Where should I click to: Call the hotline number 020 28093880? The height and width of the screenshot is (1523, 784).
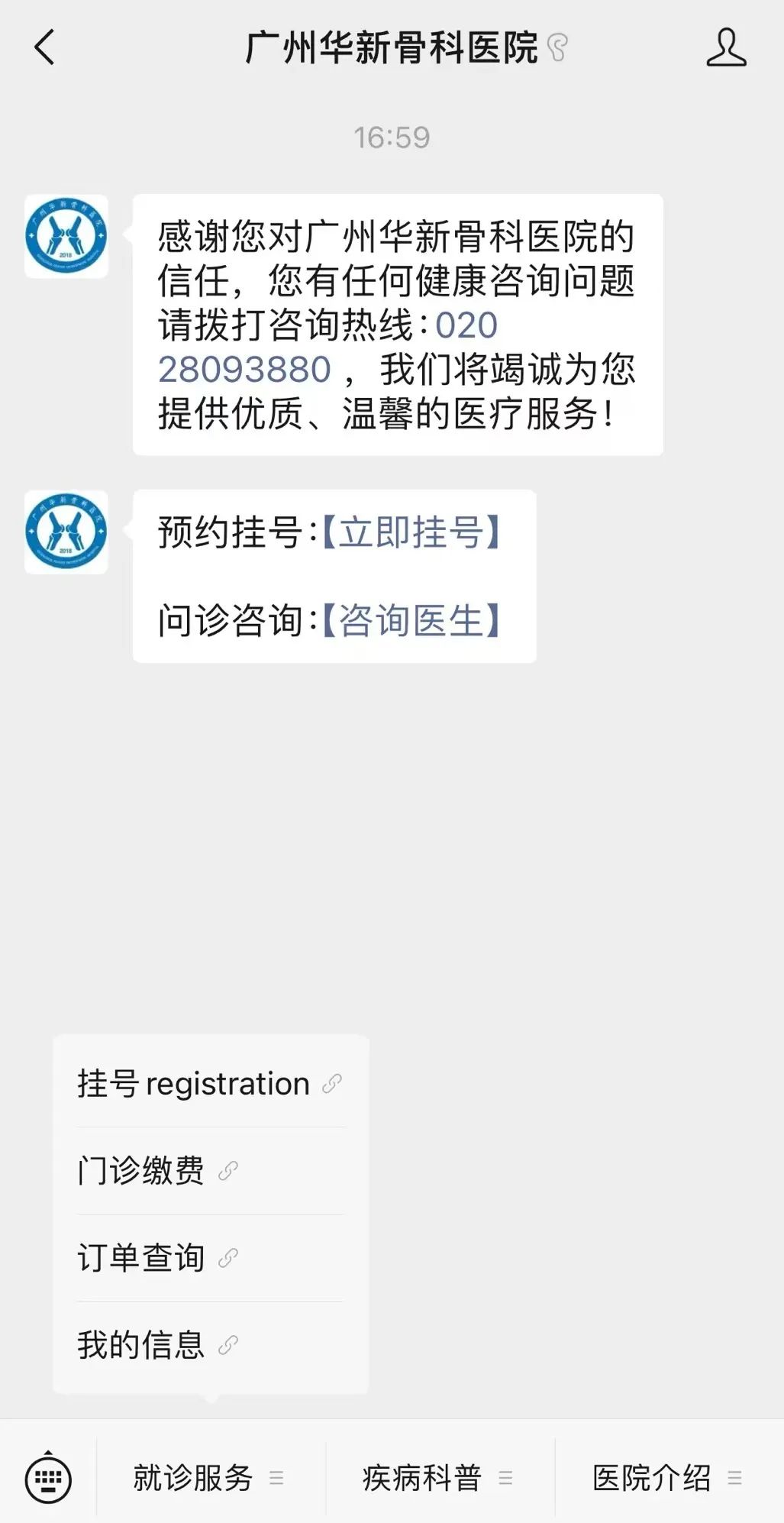point(244,370)
